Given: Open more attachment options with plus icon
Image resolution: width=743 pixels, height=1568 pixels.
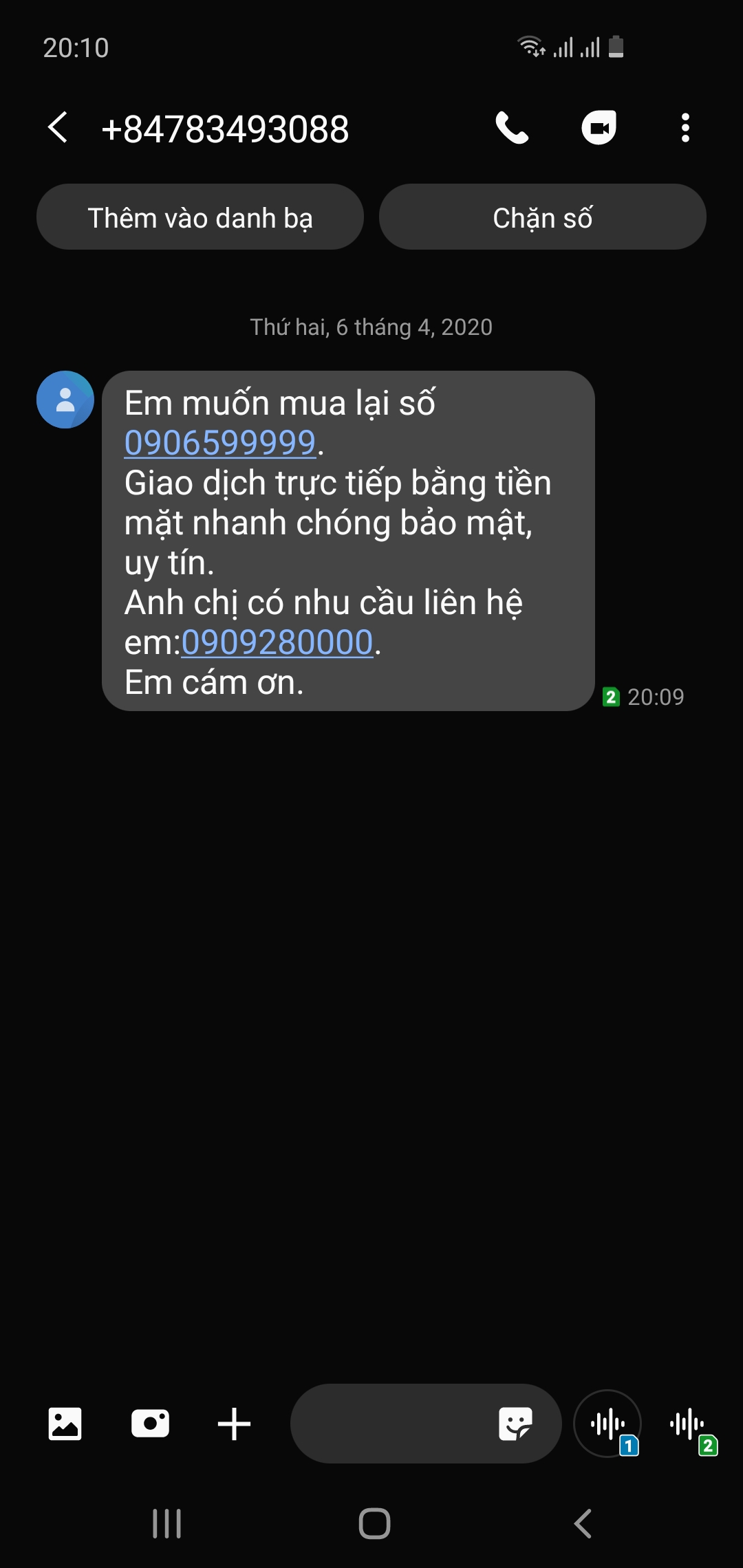Looking at the screenshot, I should (234, 1424).
